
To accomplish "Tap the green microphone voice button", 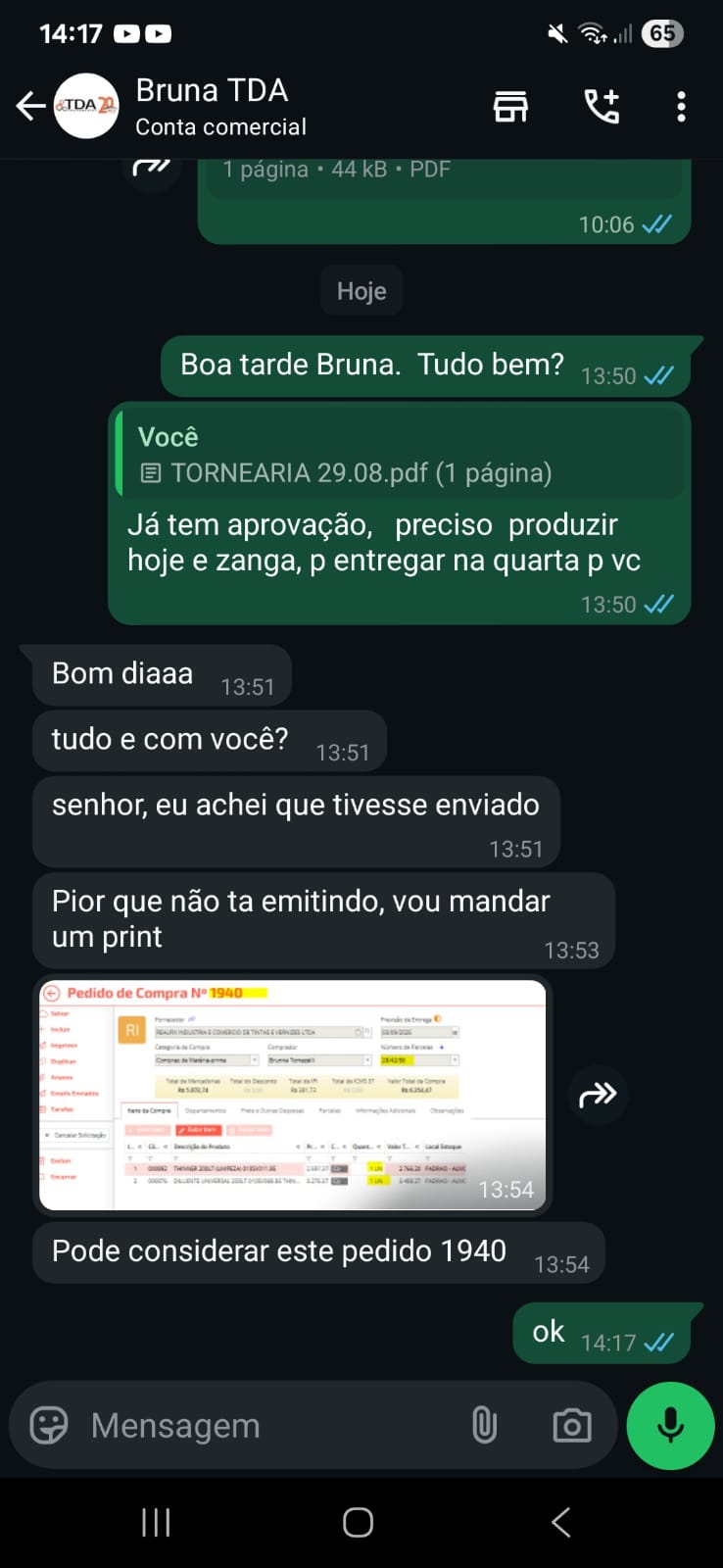I will coord(670,1425).
